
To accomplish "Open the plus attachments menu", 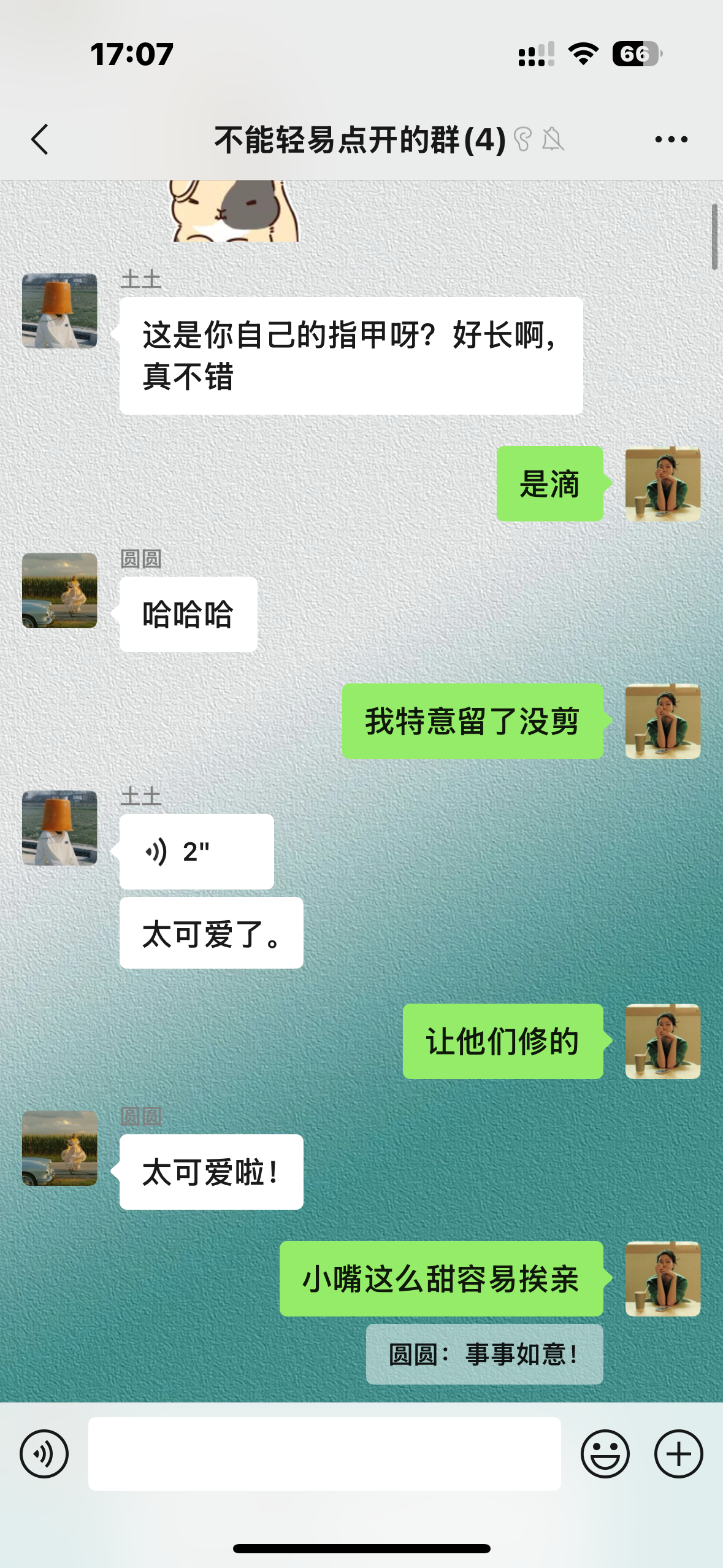I will coord(678,1454).
